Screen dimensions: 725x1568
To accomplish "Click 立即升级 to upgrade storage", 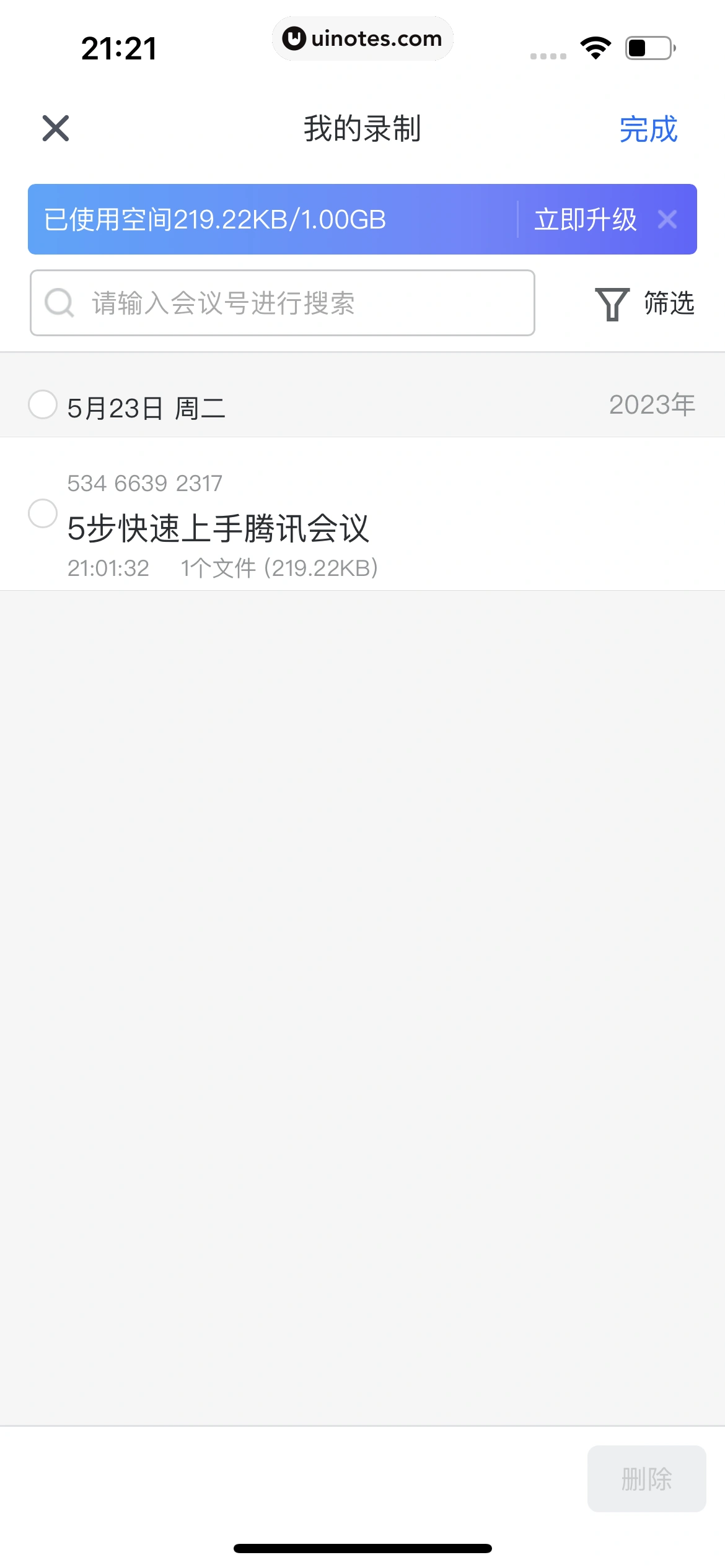I will click(584, 219).
